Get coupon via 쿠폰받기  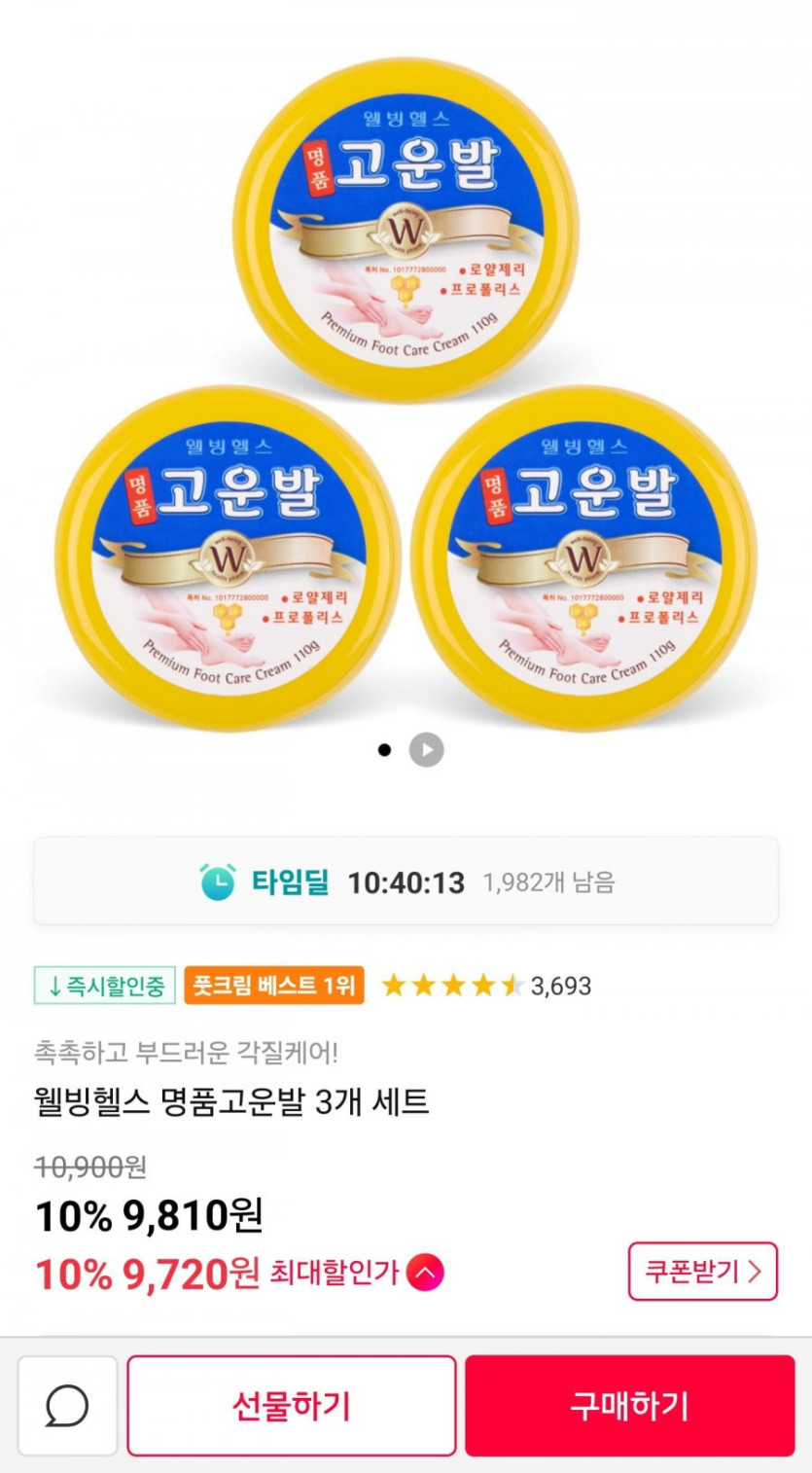(x=702, y=1271)
